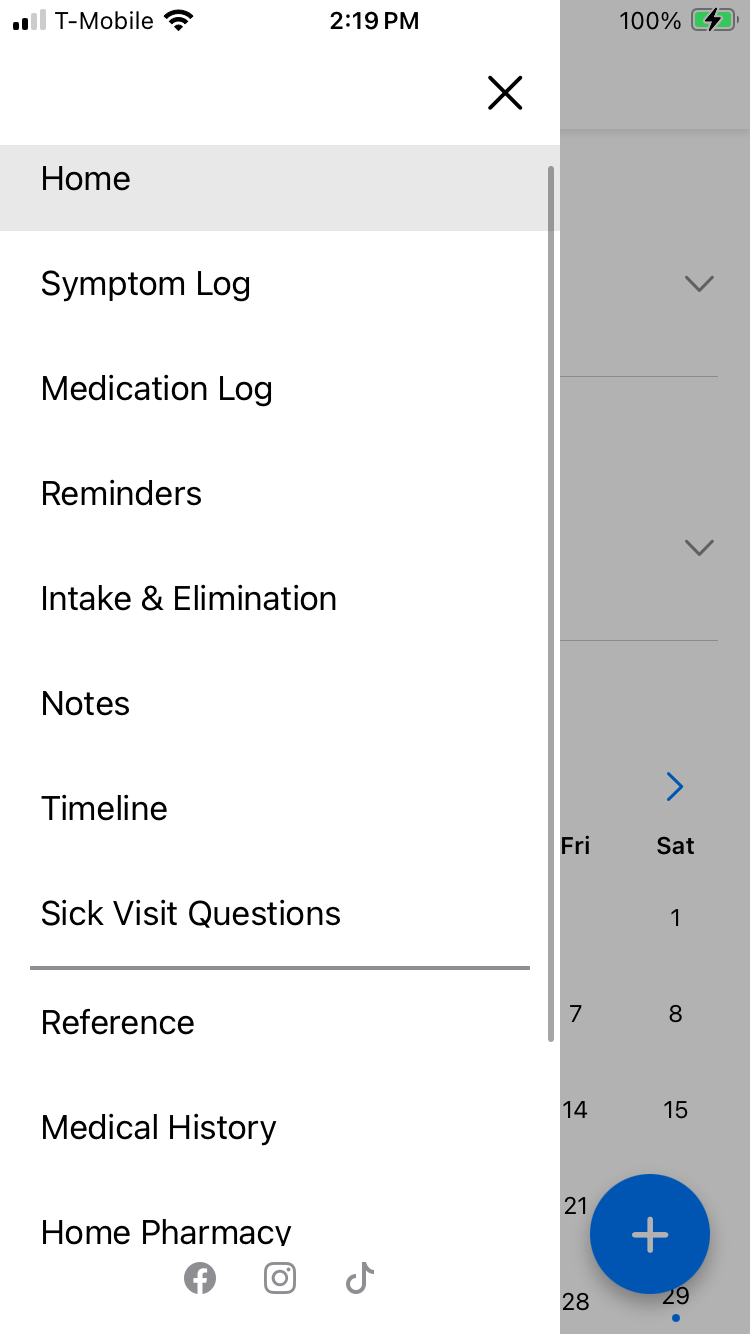Open the TikTok profile link
Image resolution: width=750 pixels, height=1334 pixels.
coord(360,1278)
